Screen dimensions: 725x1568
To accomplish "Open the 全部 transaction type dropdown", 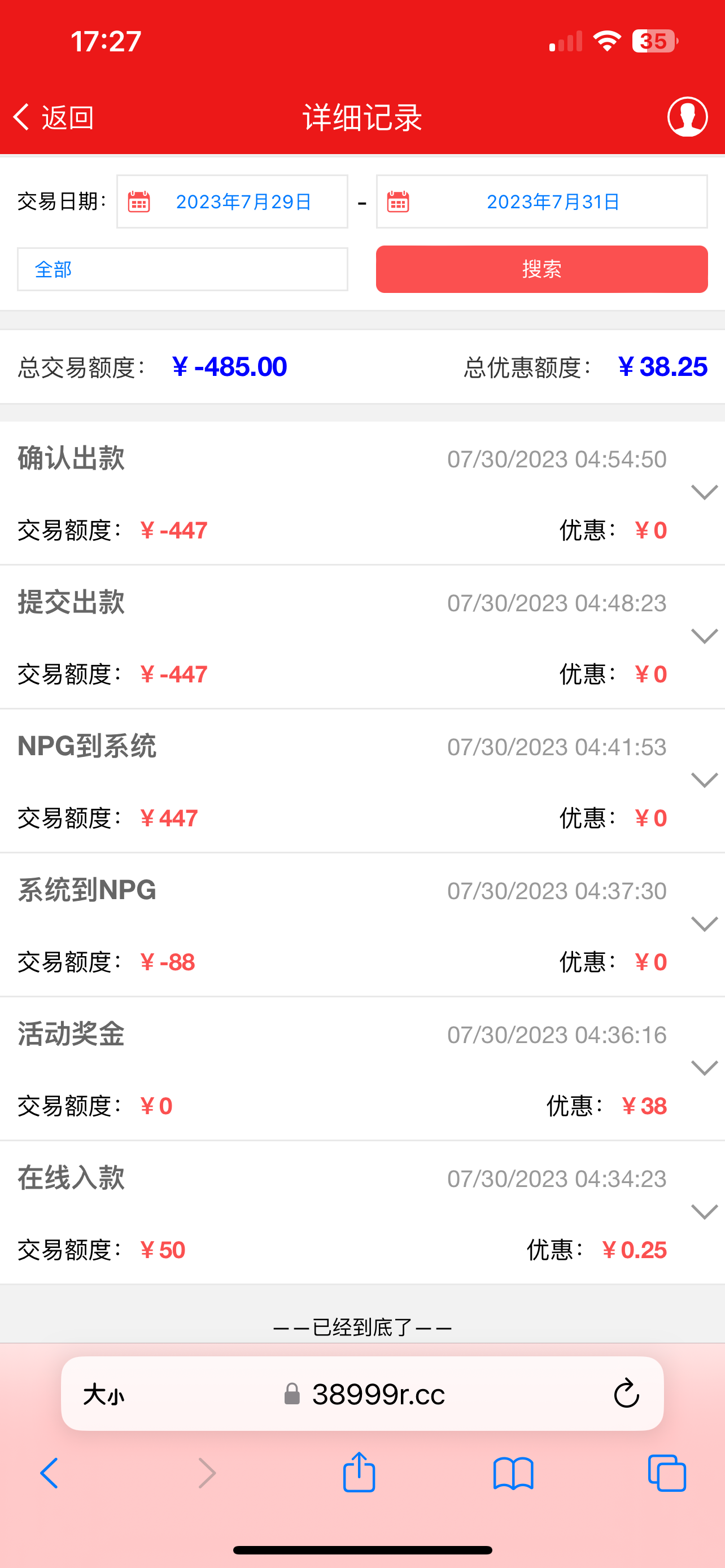I will (182, 269).
